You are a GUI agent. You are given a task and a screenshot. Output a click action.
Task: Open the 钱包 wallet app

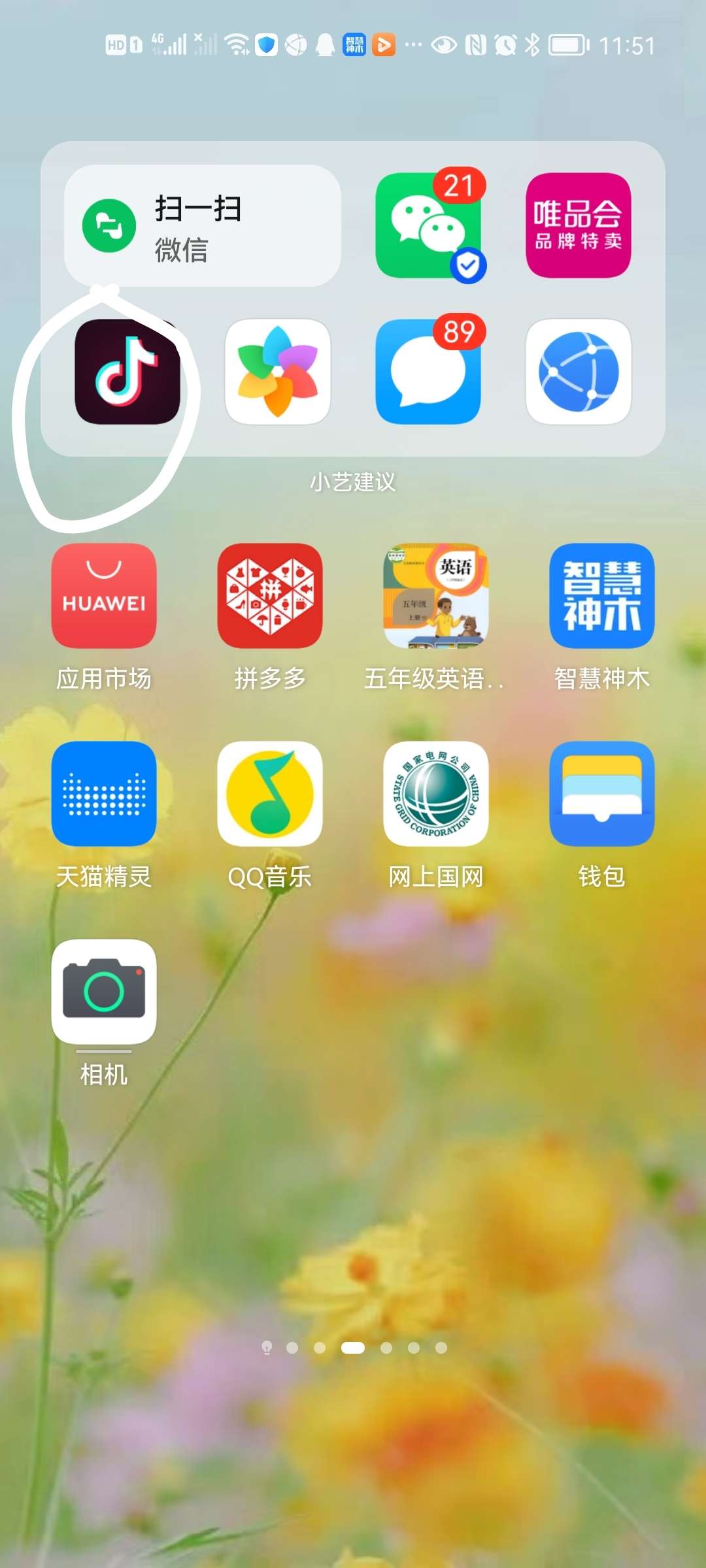pos(601,794)
